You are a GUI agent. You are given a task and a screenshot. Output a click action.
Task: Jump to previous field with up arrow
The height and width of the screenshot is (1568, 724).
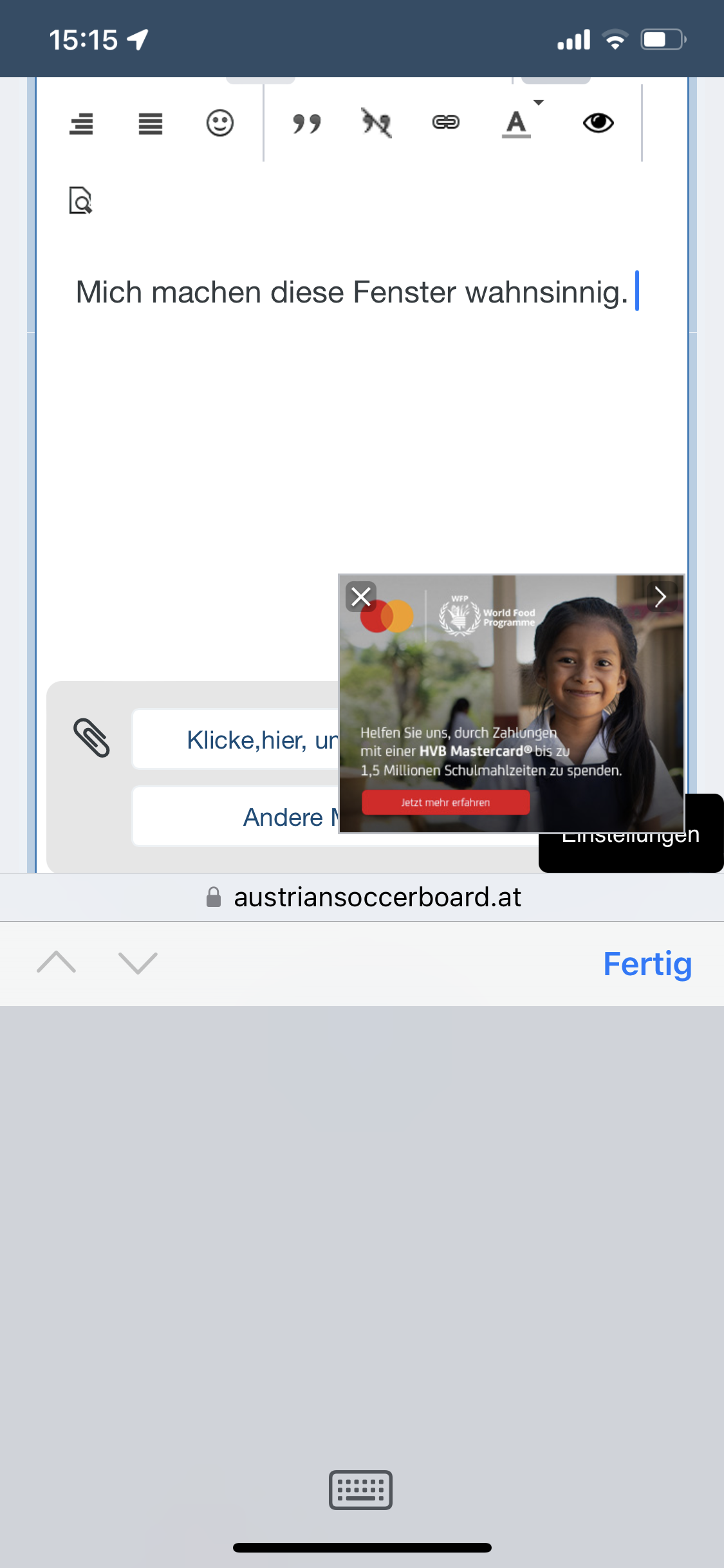[57, 963]
